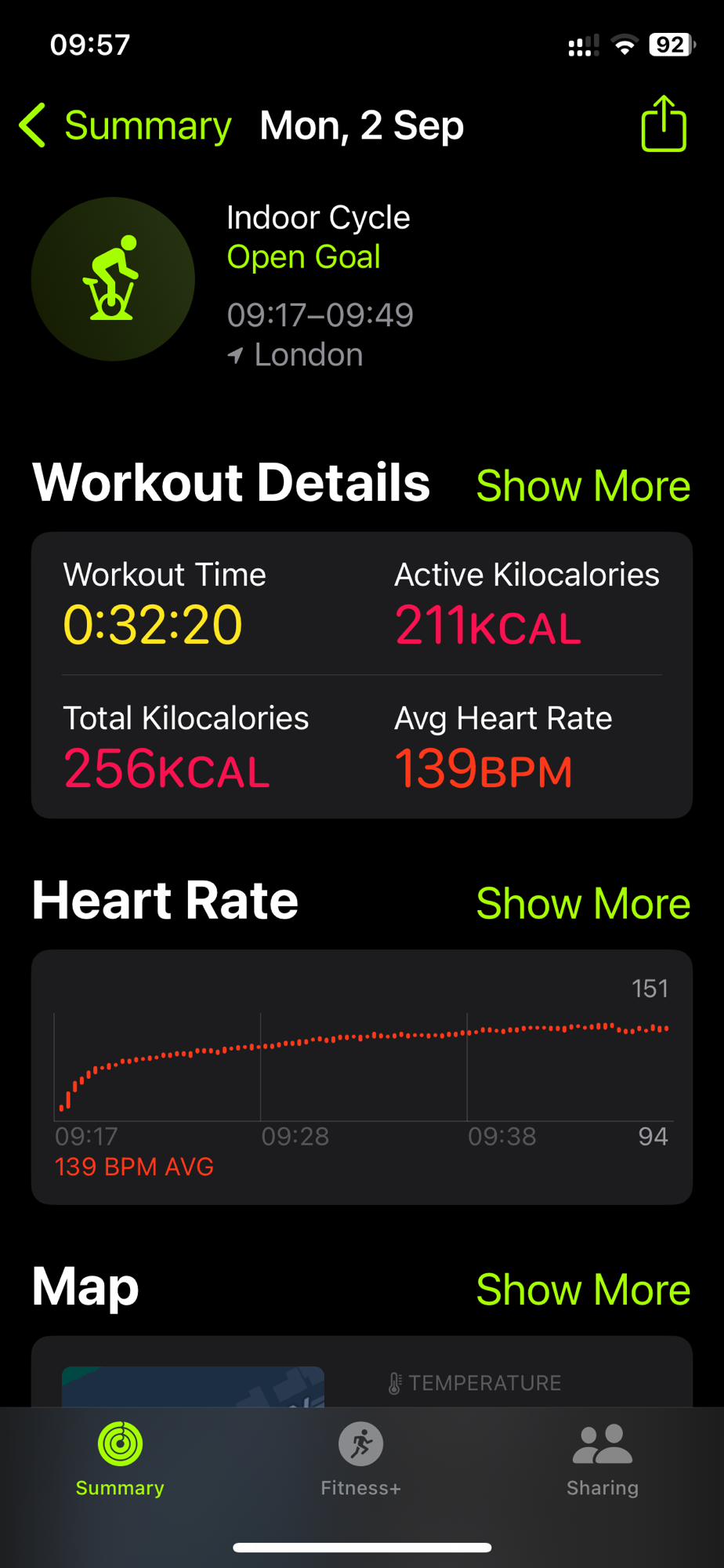Viewport: 724px width, 1568px height.
Task: Share this Indoor Cycle workout
Action: 664,124
